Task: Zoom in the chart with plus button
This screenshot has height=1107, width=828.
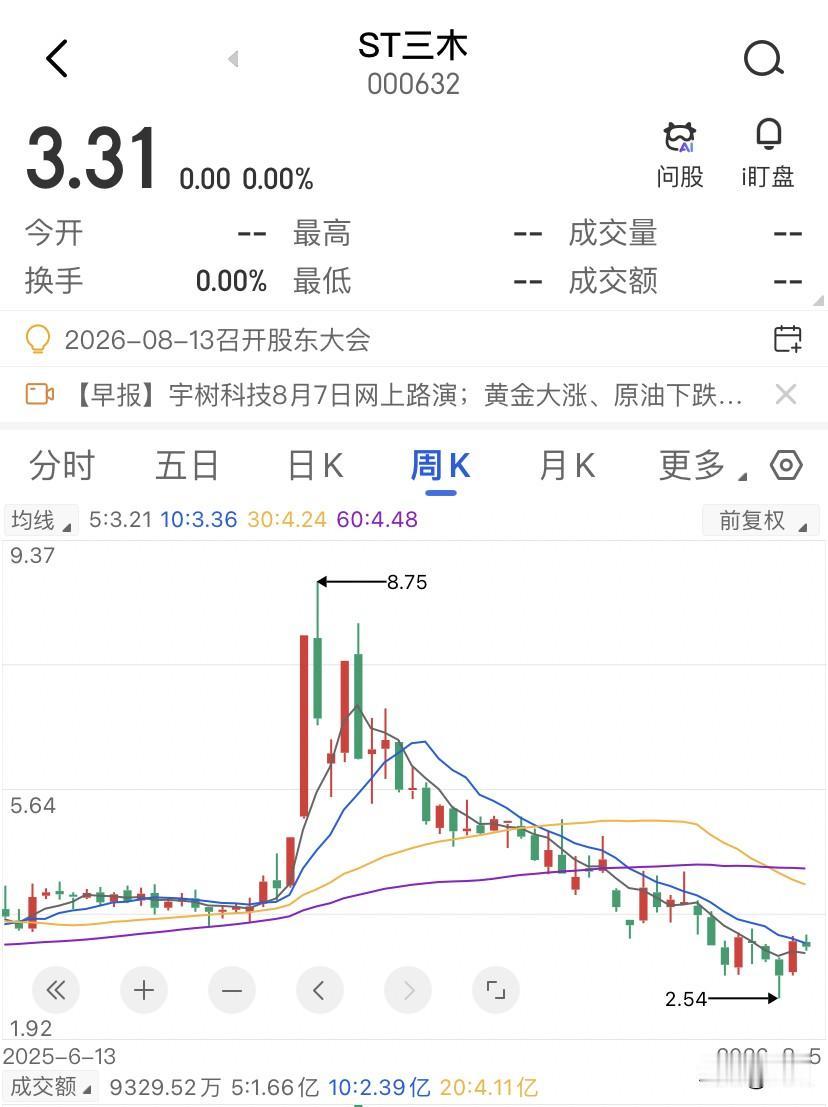Action: click(144, 991)
